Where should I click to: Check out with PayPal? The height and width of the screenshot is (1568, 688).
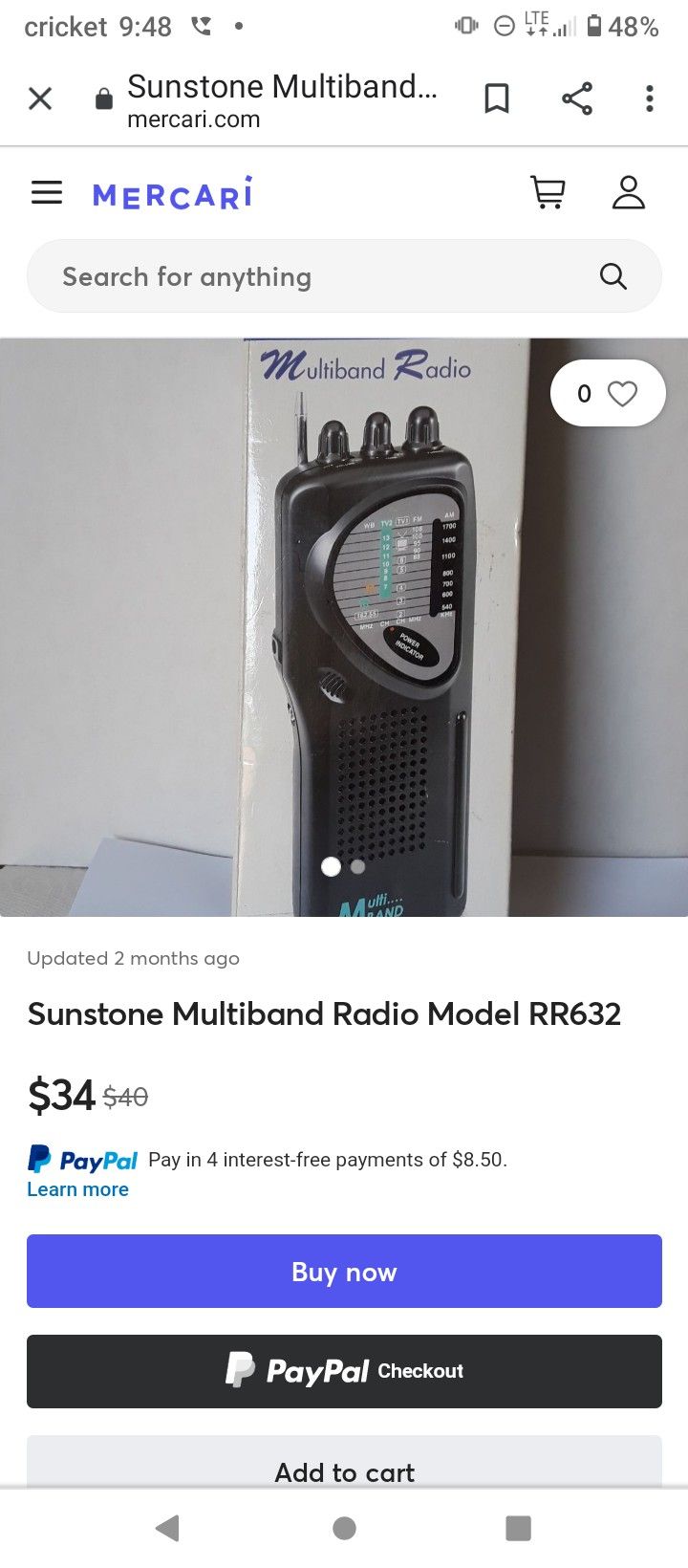344,1370
